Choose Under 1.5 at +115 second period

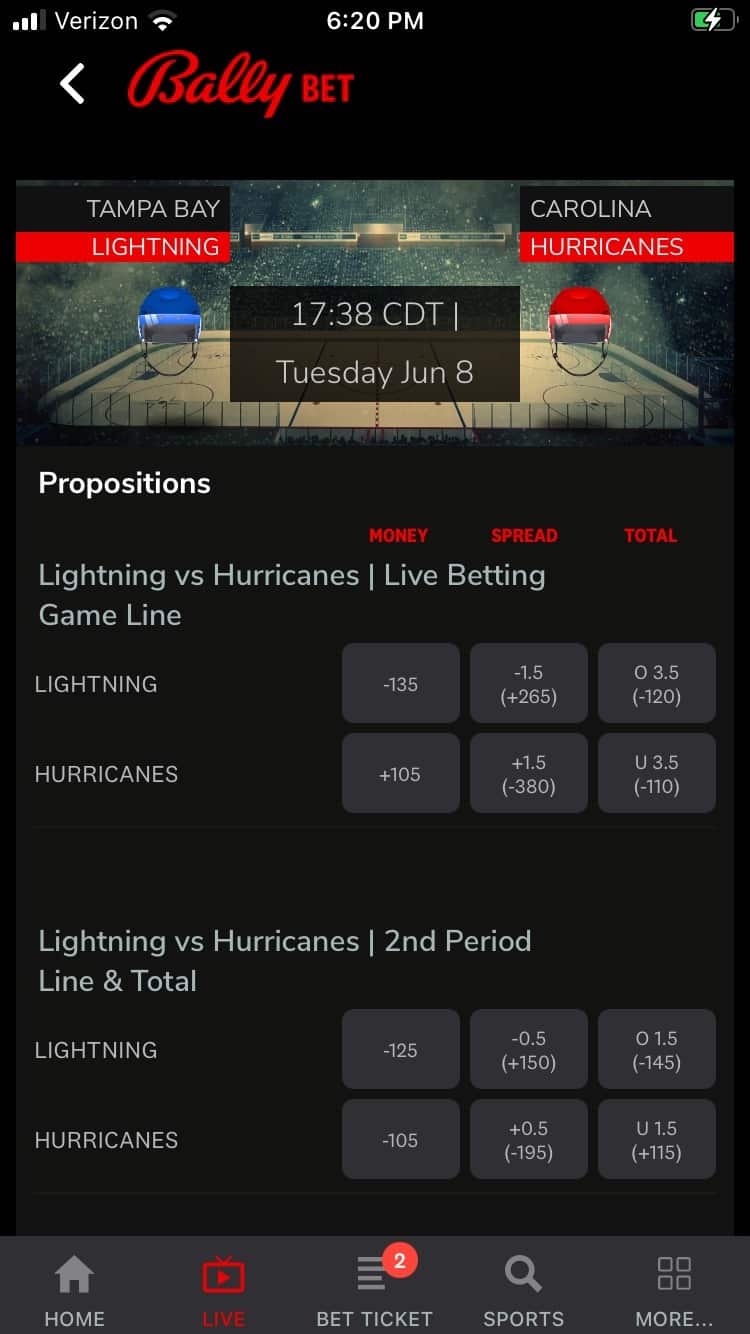657,1139
